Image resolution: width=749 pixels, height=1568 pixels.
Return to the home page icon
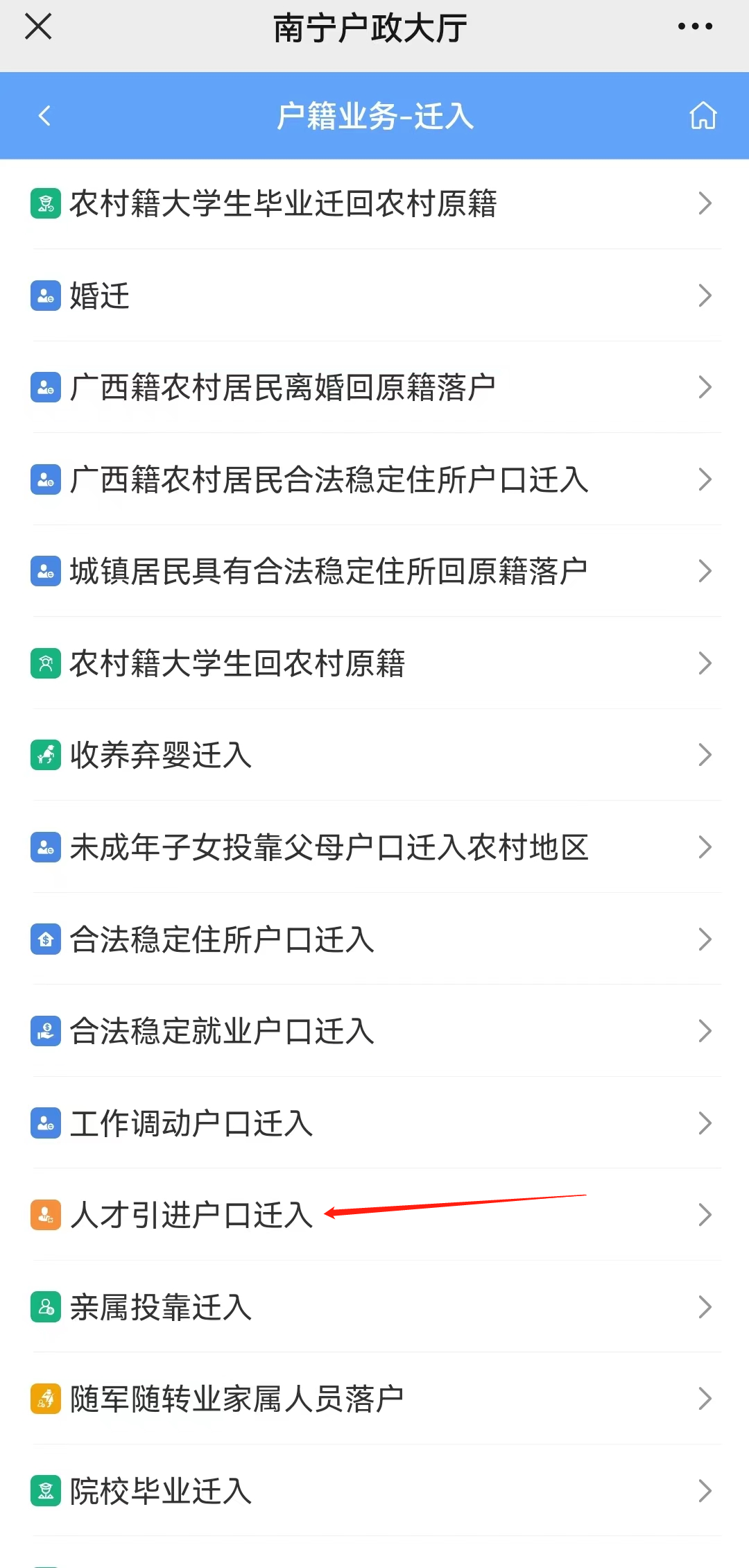pos(703,116)
